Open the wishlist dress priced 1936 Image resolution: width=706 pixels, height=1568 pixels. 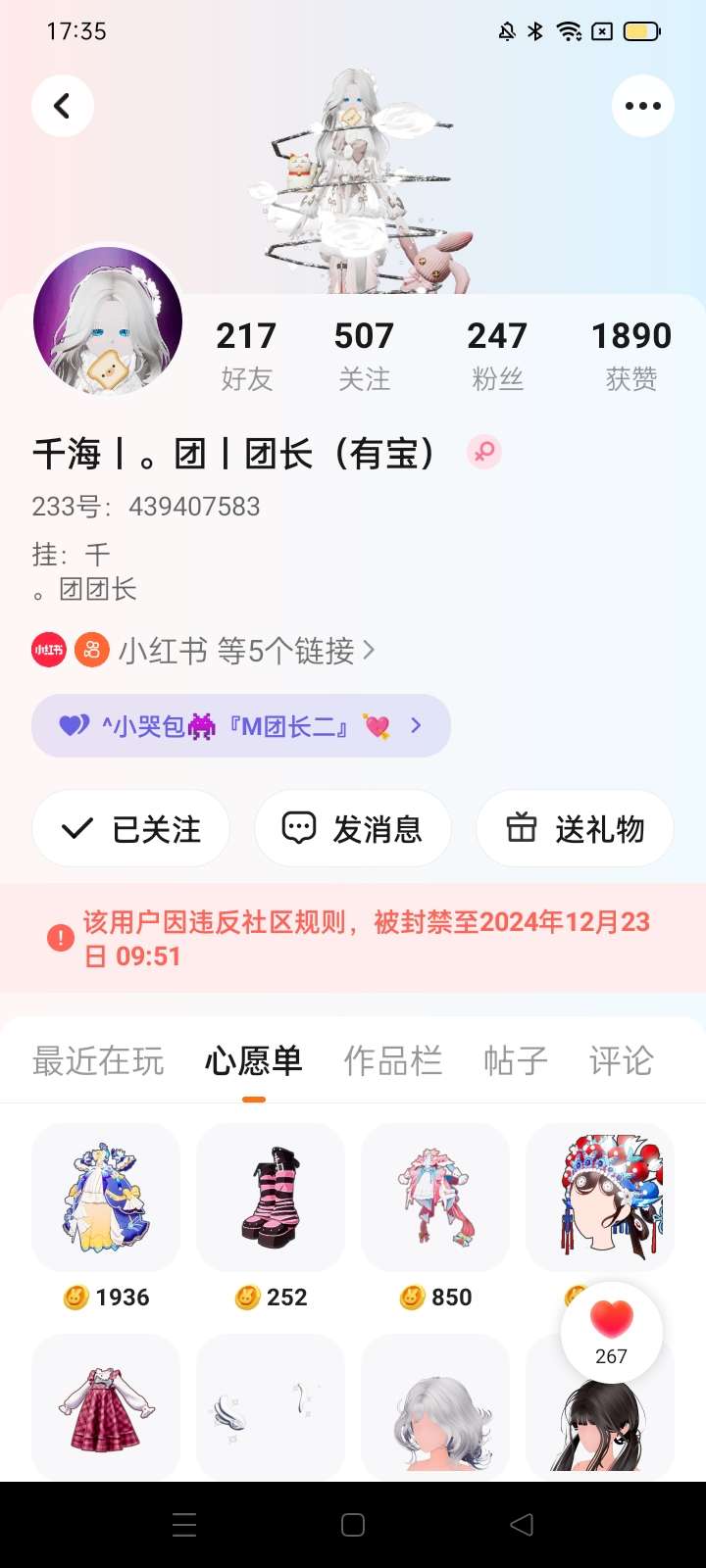click(x=106, y=1198)
